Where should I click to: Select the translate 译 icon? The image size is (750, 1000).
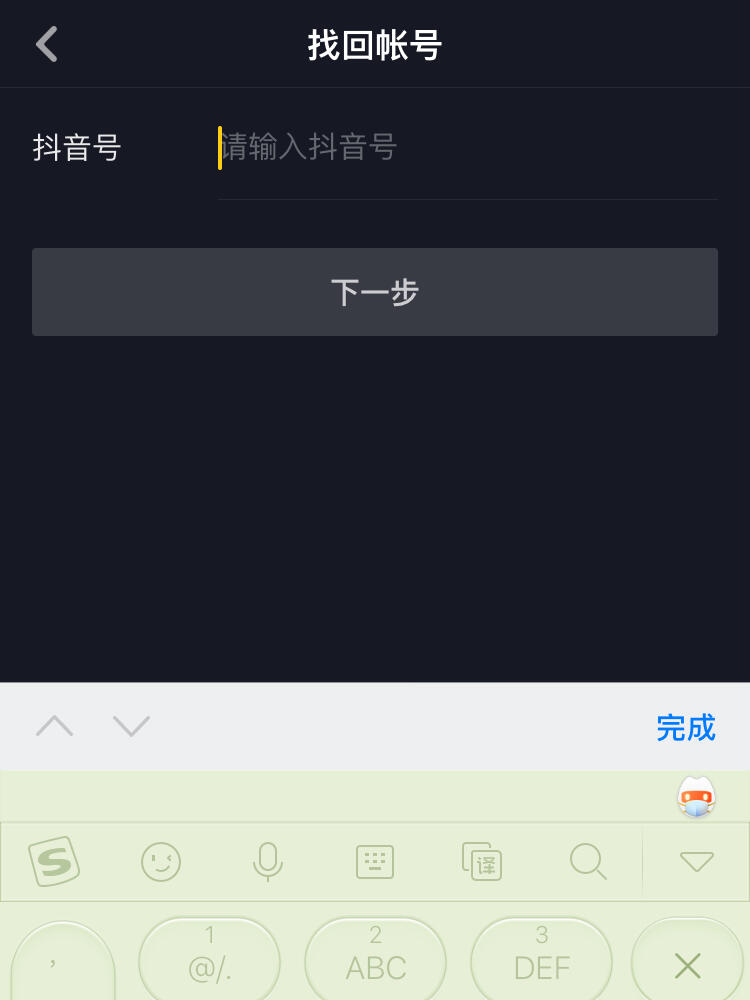coord(481,862)
